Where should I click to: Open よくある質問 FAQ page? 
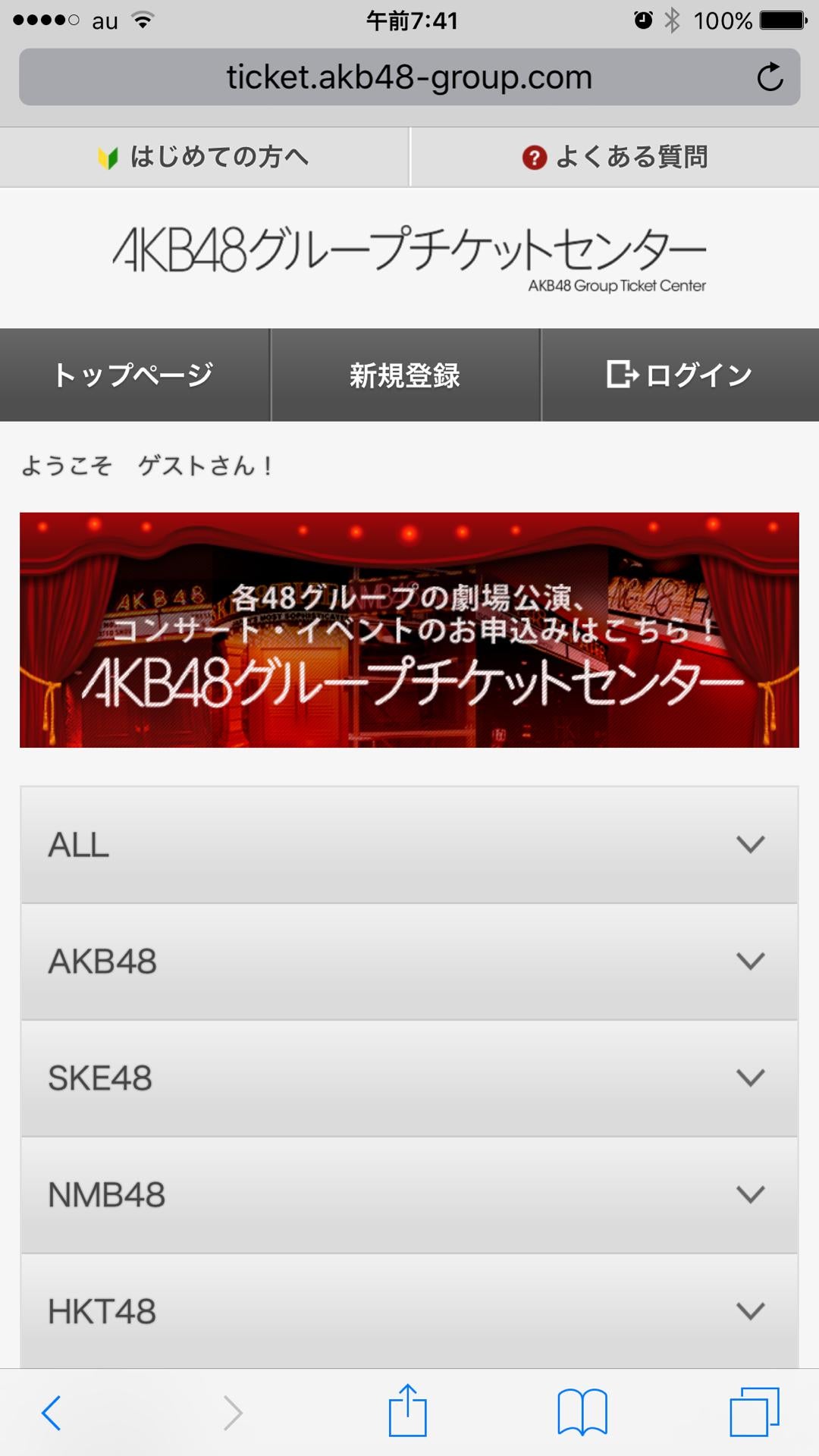pyautogui.click(x=615, y=157)
